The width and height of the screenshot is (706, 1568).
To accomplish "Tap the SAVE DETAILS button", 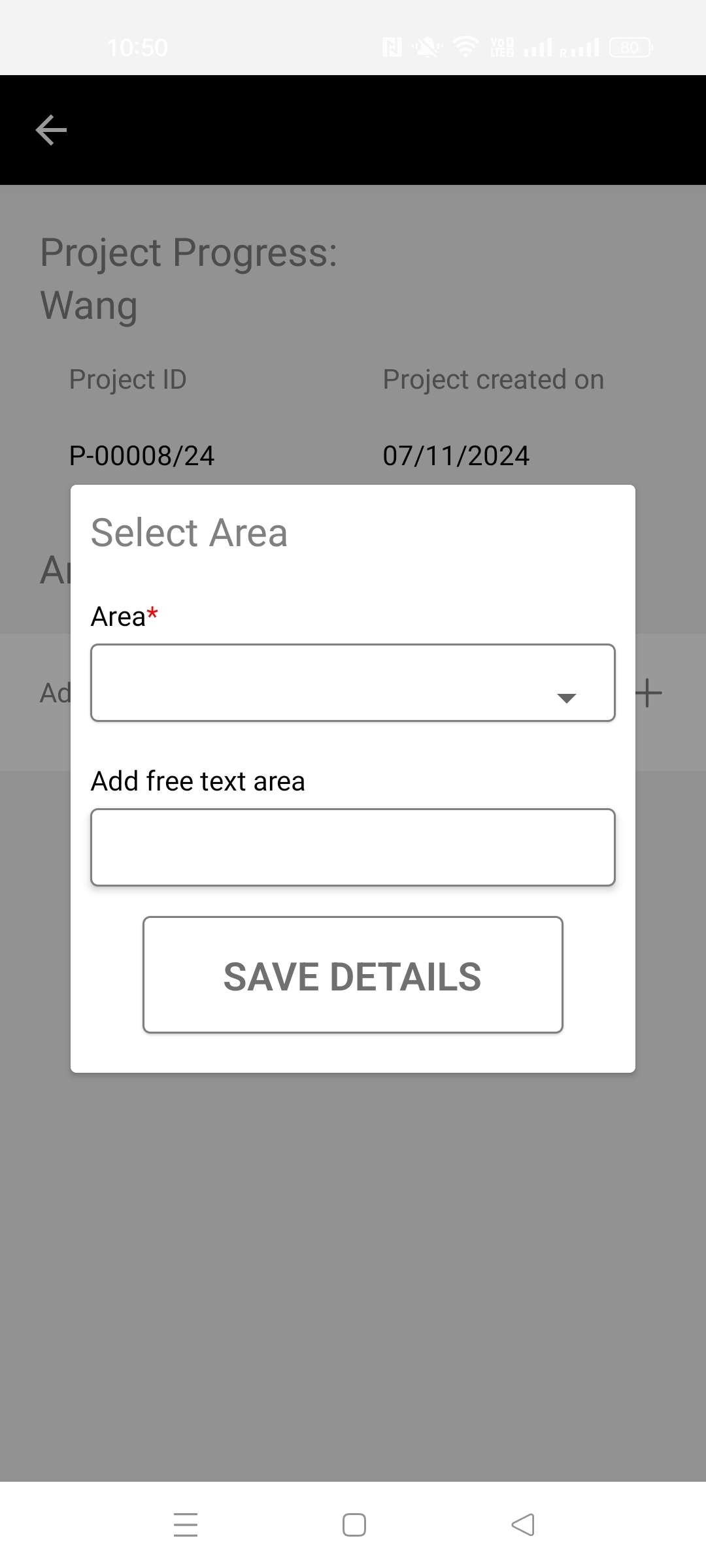I will tap(353, 975).
